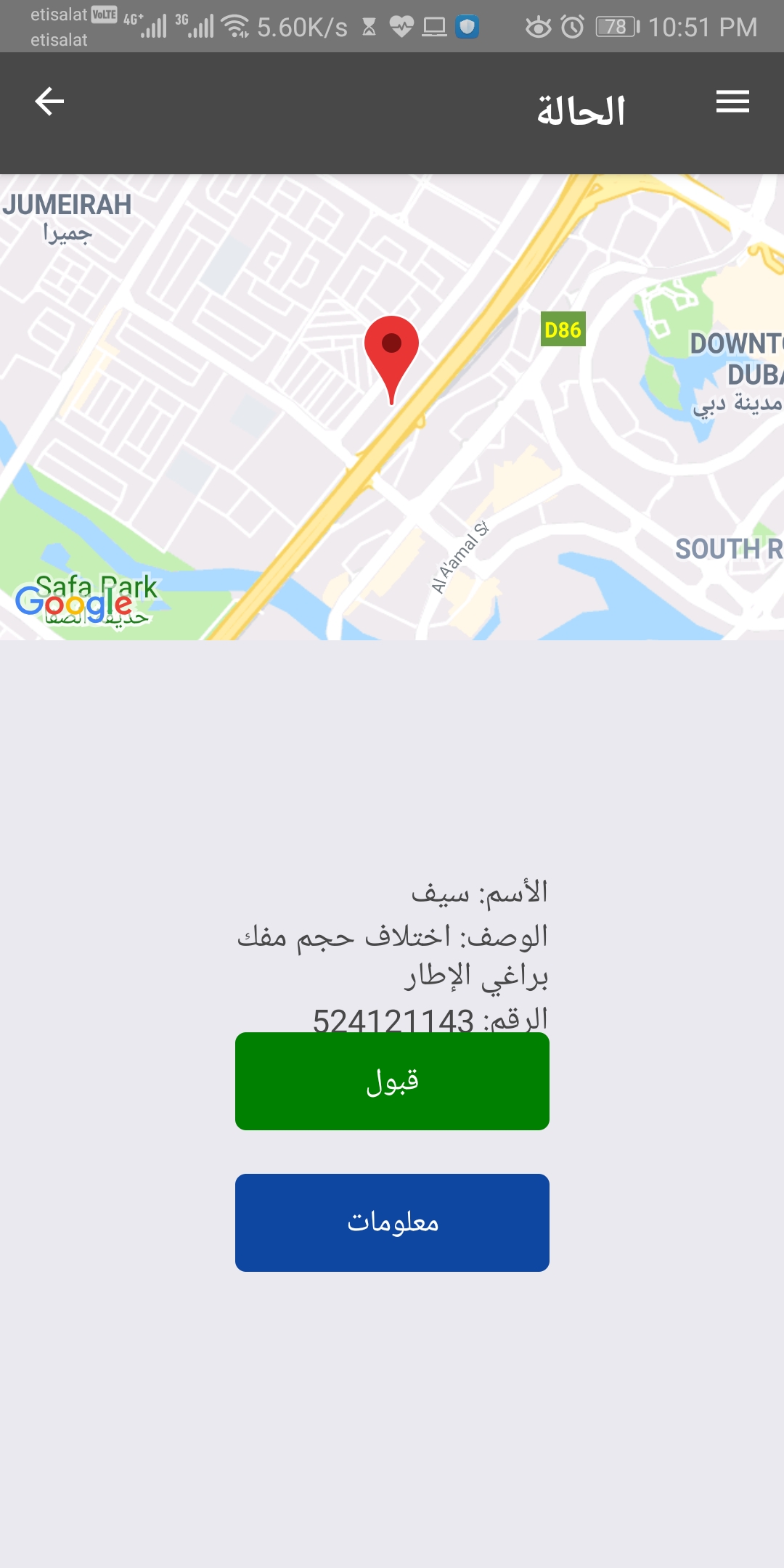Tap the red location pin on the map
Screen dimensions: 784x1568
(x=391, y=352)
